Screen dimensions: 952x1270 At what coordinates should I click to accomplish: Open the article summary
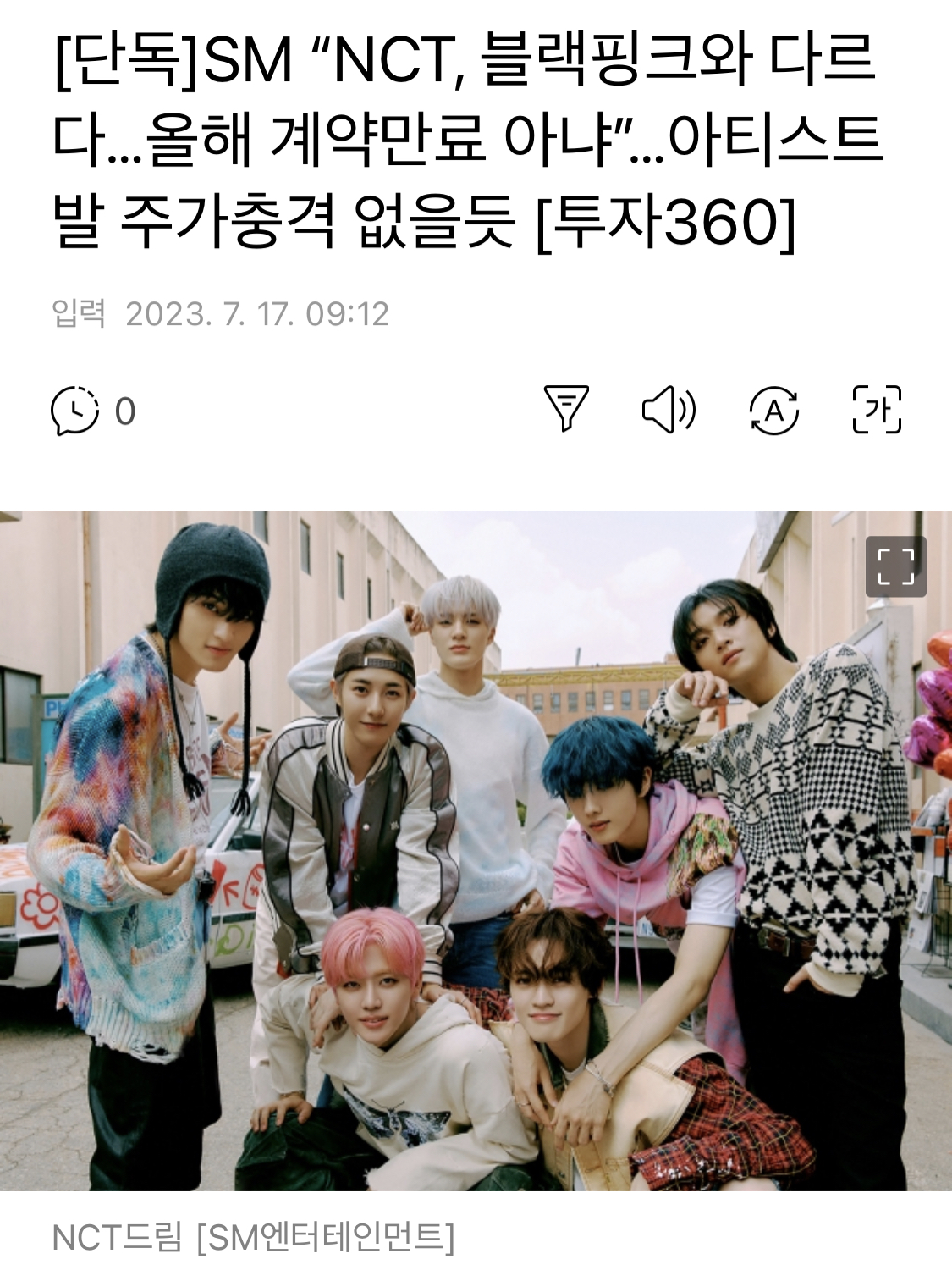point(565,409)
